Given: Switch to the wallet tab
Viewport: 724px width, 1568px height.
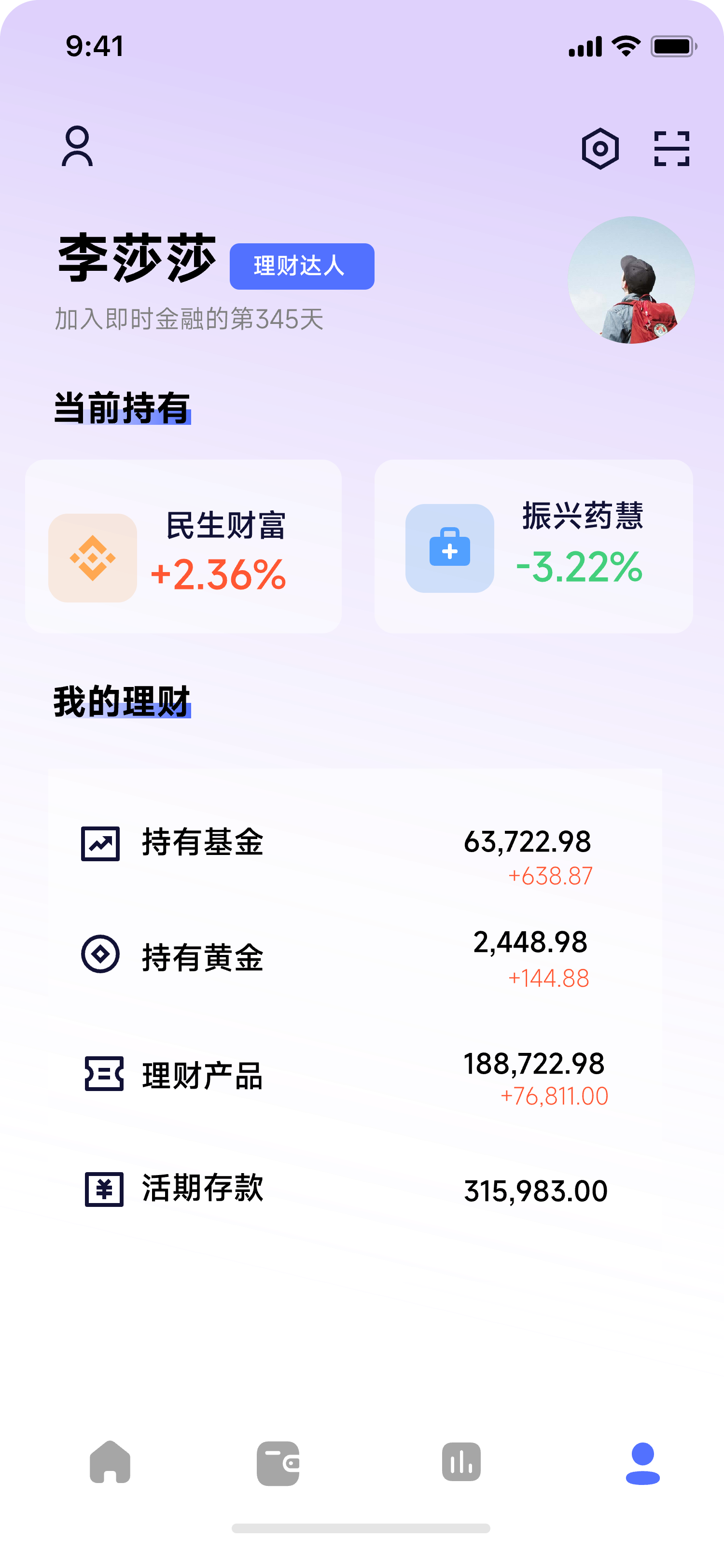Looking at the screenshot, I should [x=278, y=1463].
